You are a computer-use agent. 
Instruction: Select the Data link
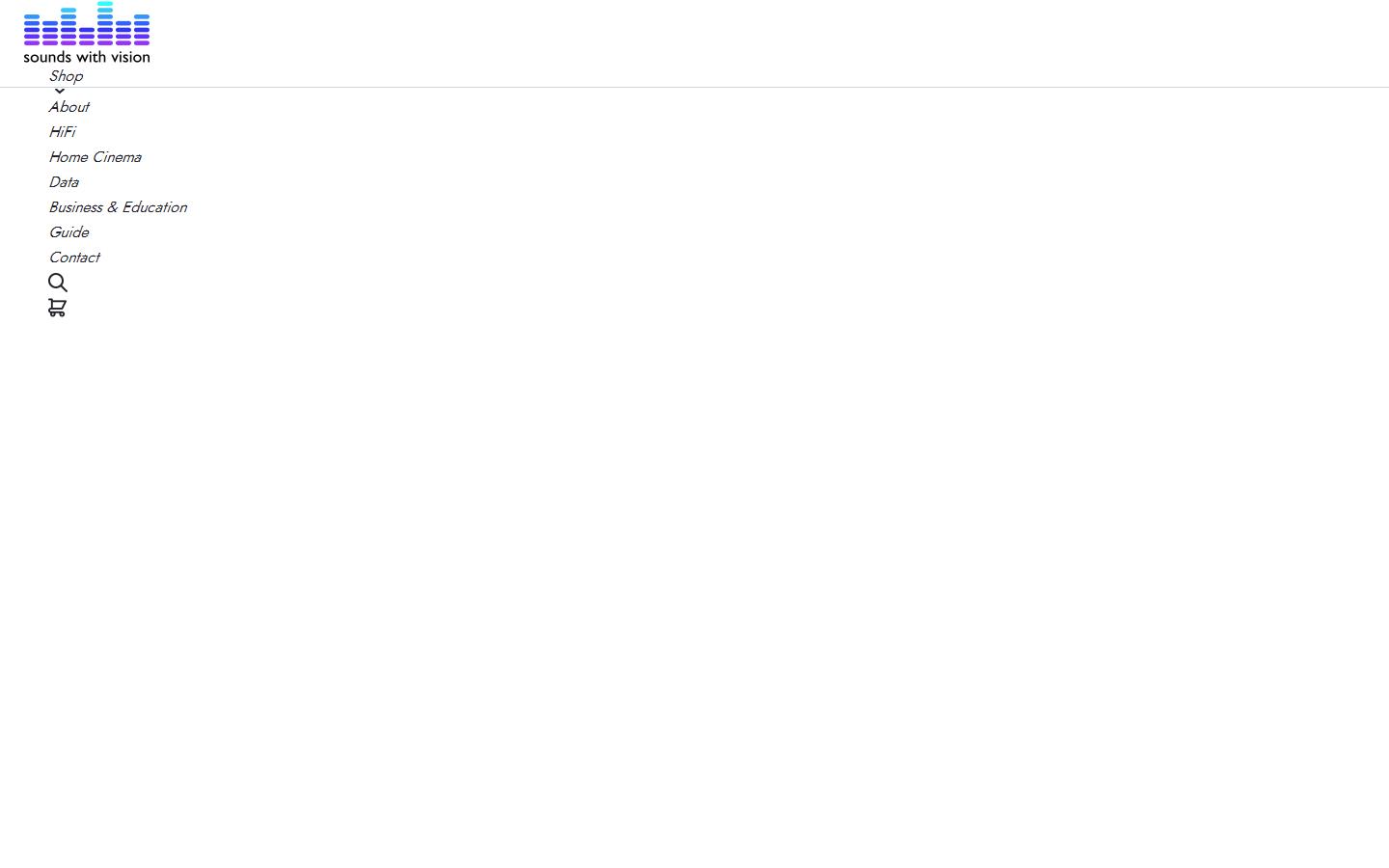64,182
